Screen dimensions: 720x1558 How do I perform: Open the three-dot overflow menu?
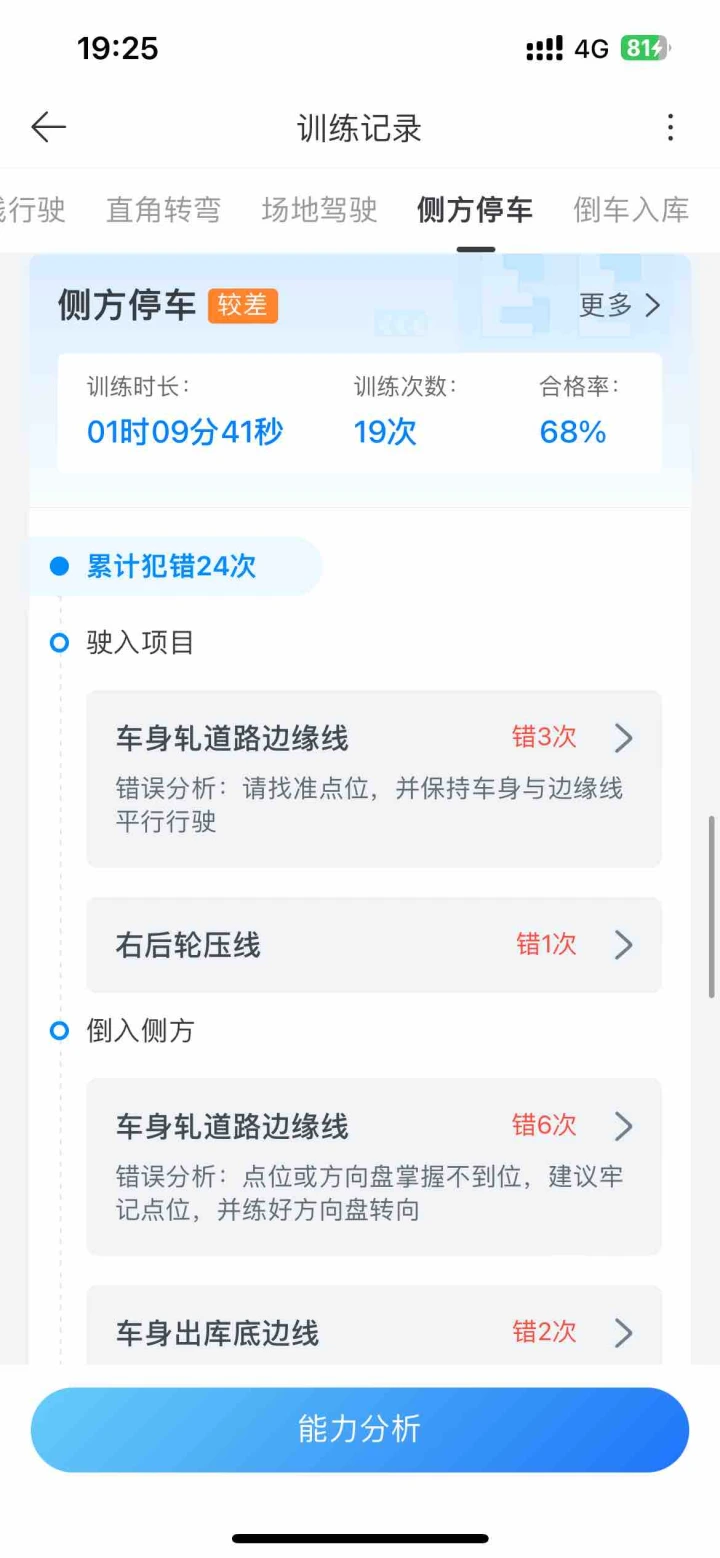[670, 127]
